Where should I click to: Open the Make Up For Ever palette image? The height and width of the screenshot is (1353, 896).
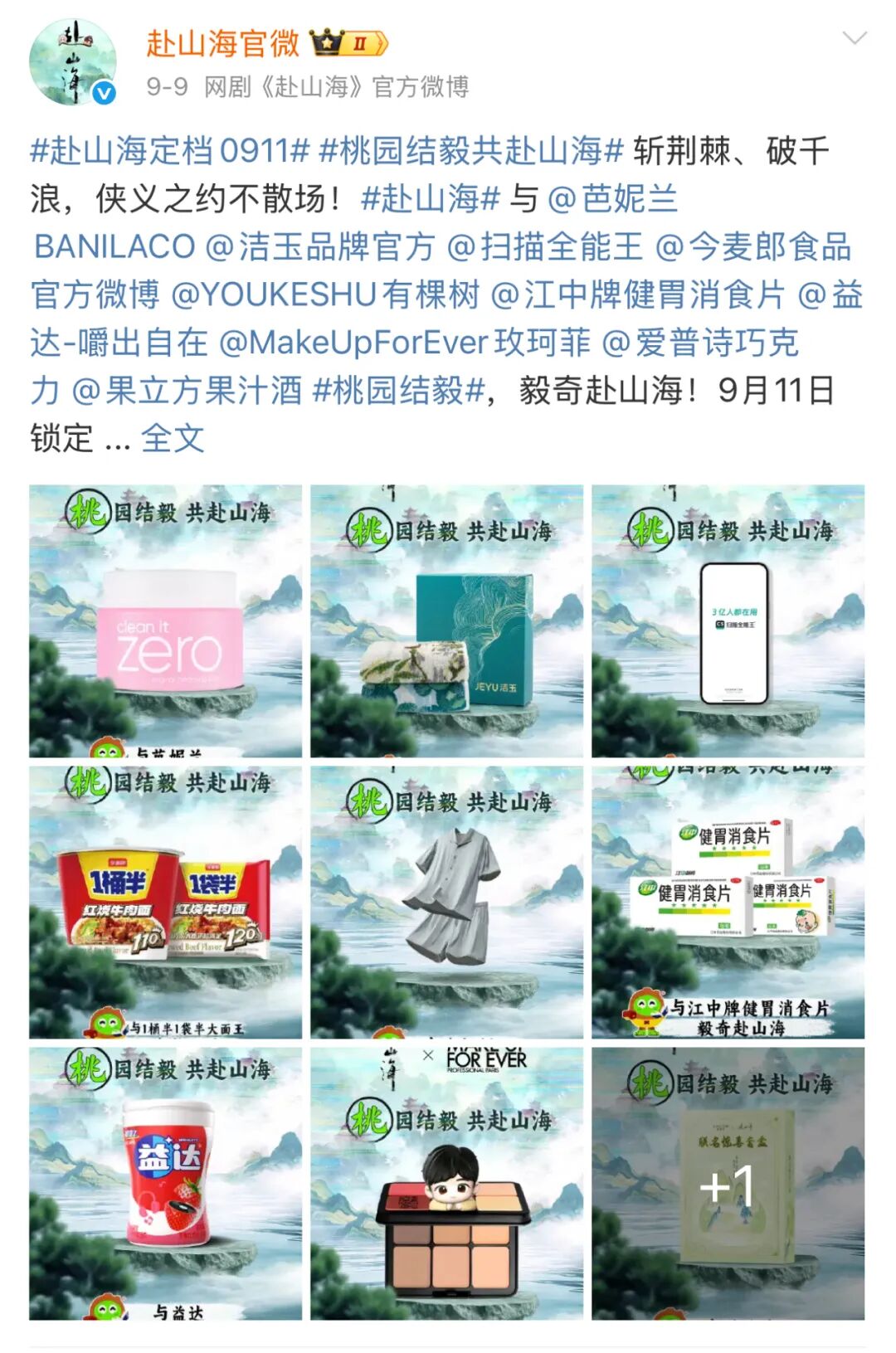click(x=446, y=1183)
